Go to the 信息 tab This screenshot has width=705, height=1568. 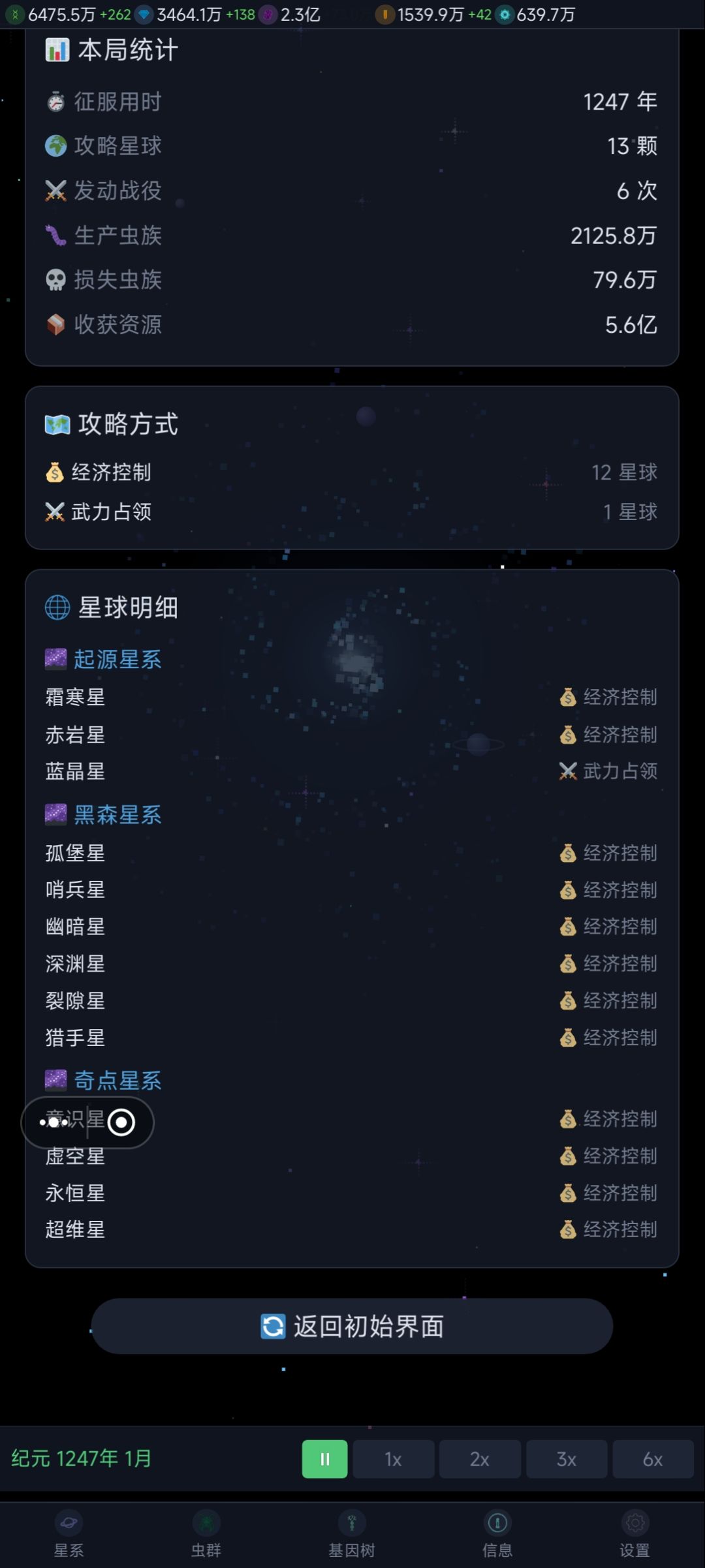coord(497,1534)
